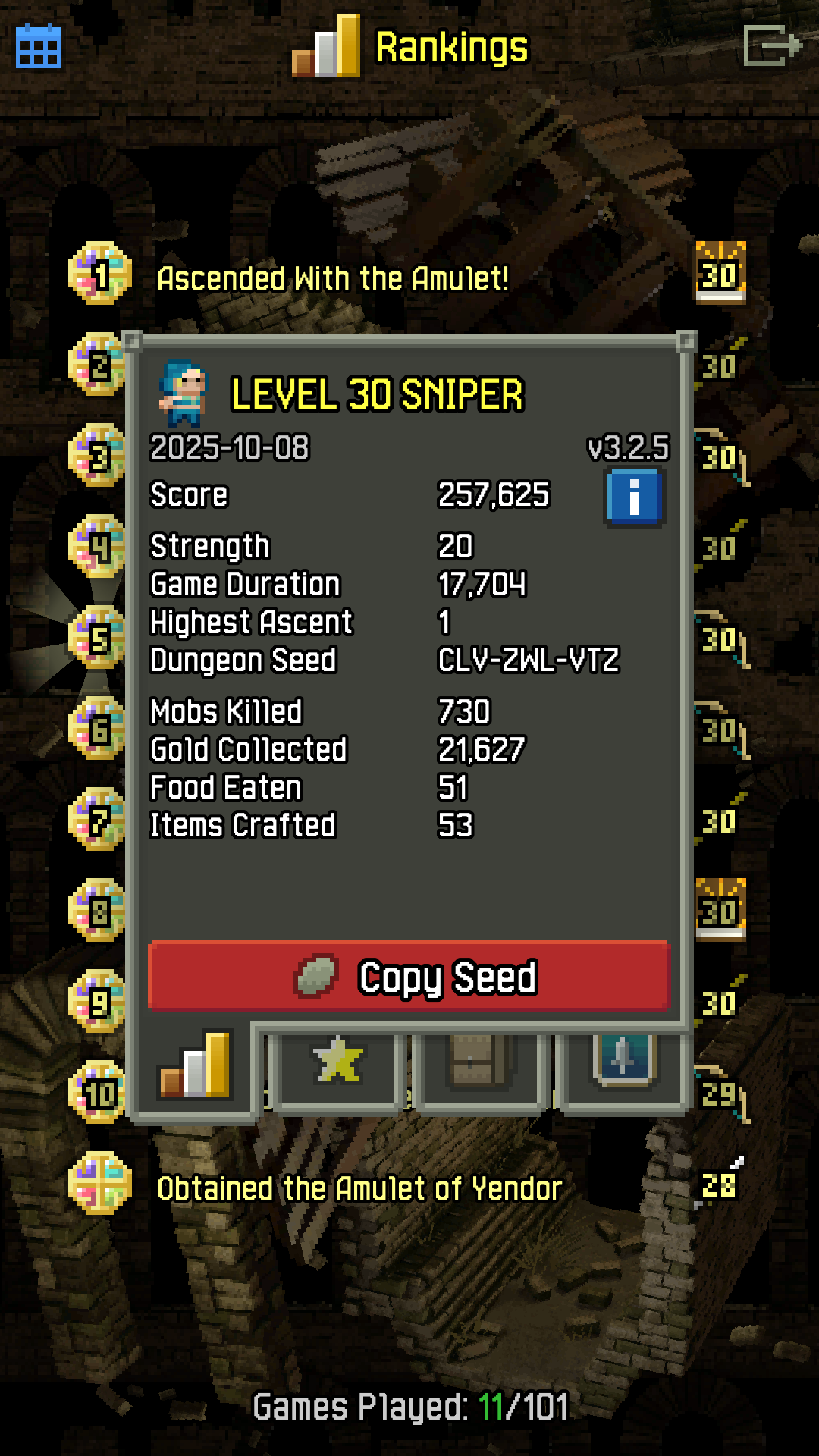This screenshot has width=819, height=1456.
Task: Open the score info button
Action: pos(635,498)
